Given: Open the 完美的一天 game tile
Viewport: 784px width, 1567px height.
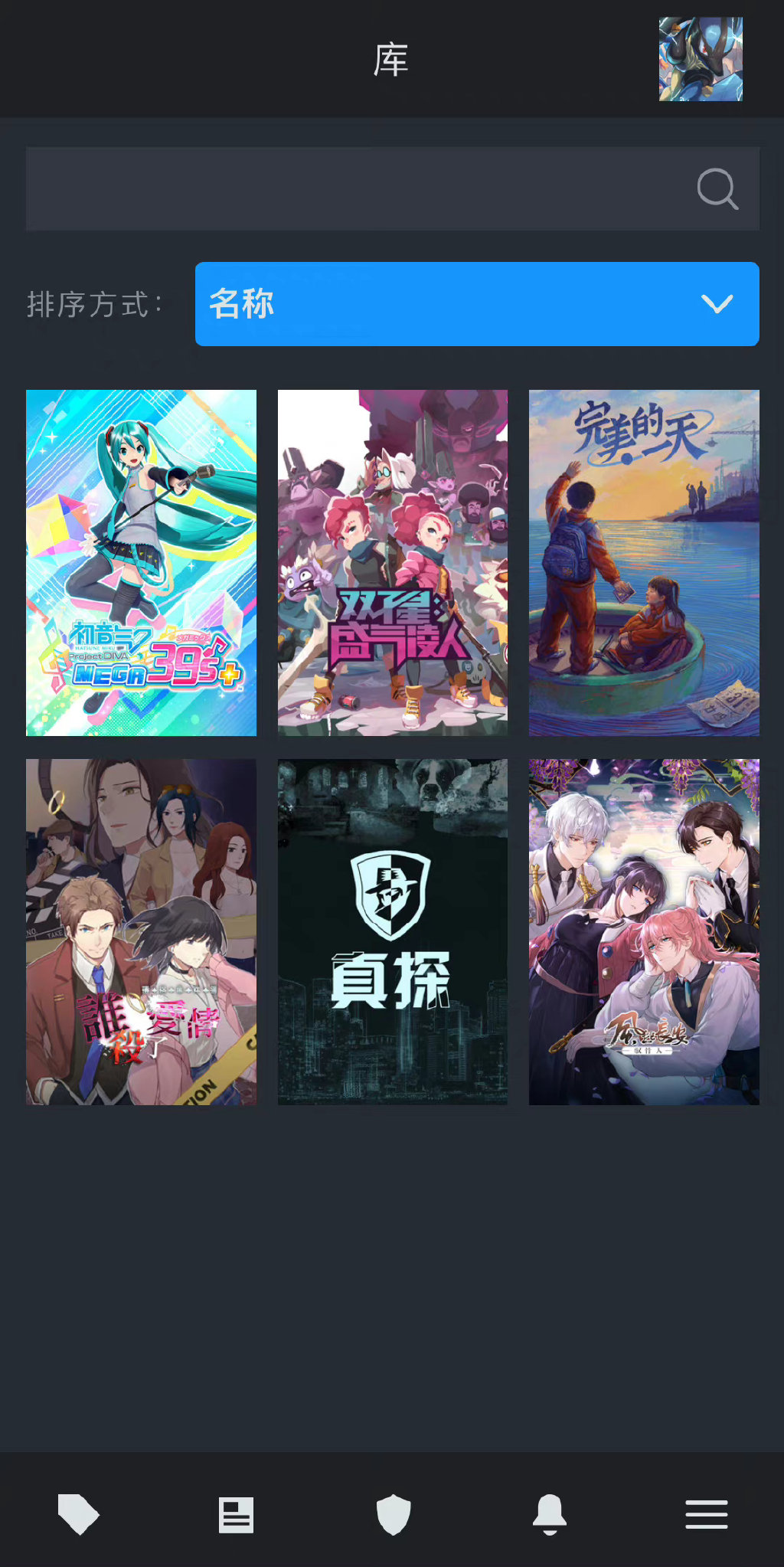Looking at the screenshot, I should point(644,563).
